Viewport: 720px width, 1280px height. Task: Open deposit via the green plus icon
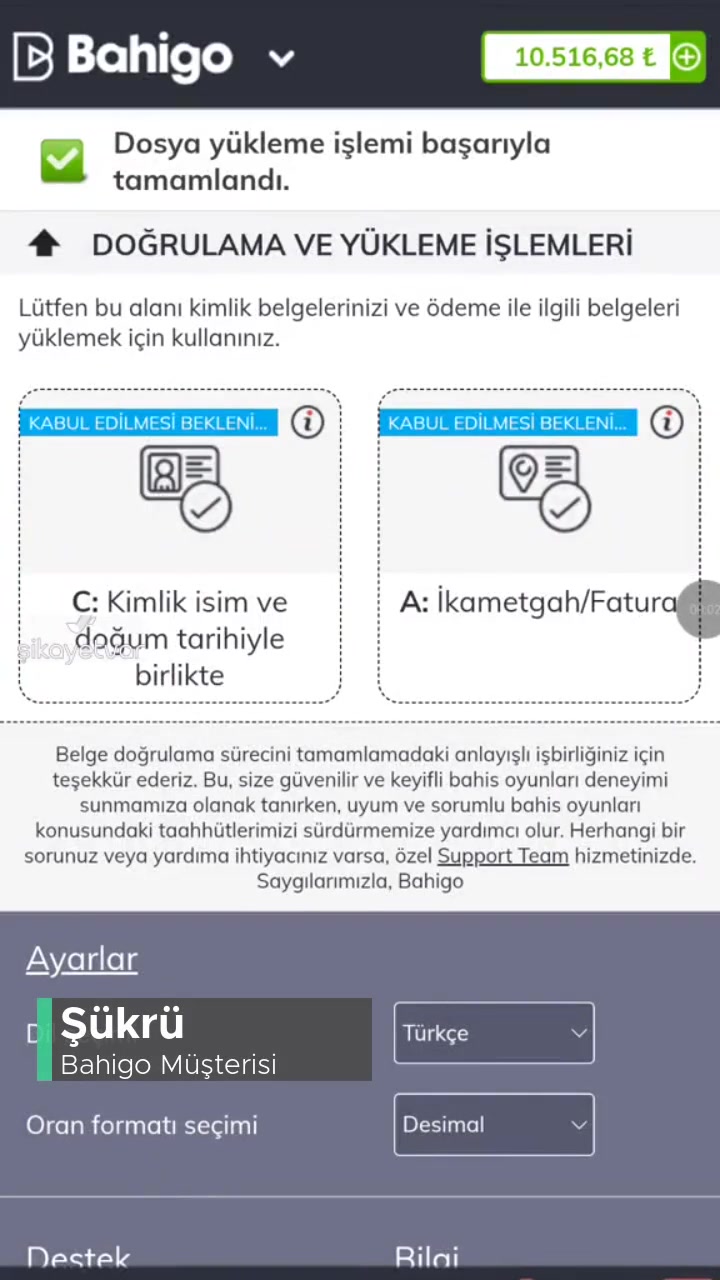point(687,57)
